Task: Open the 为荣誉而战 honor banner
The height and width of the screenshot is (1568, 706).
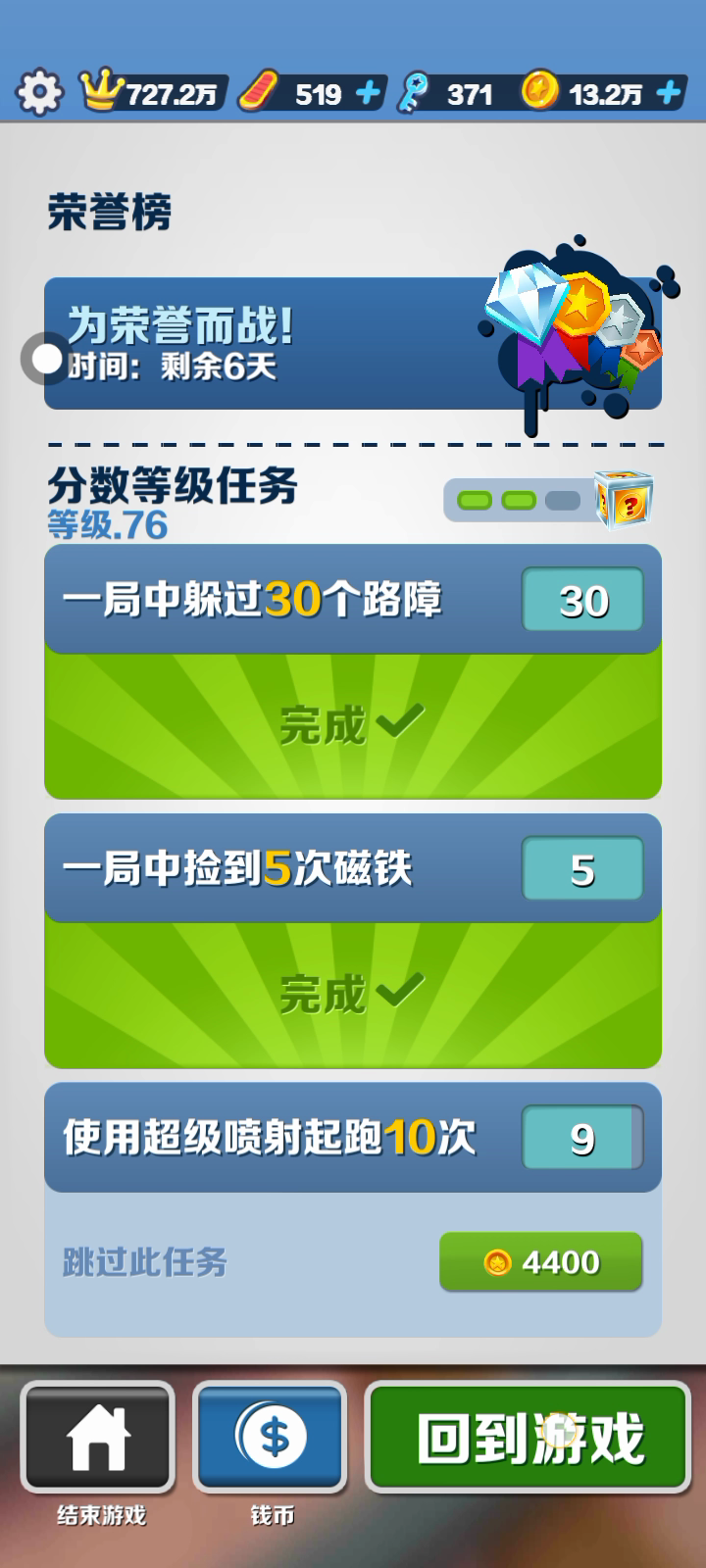Action: 353,343
